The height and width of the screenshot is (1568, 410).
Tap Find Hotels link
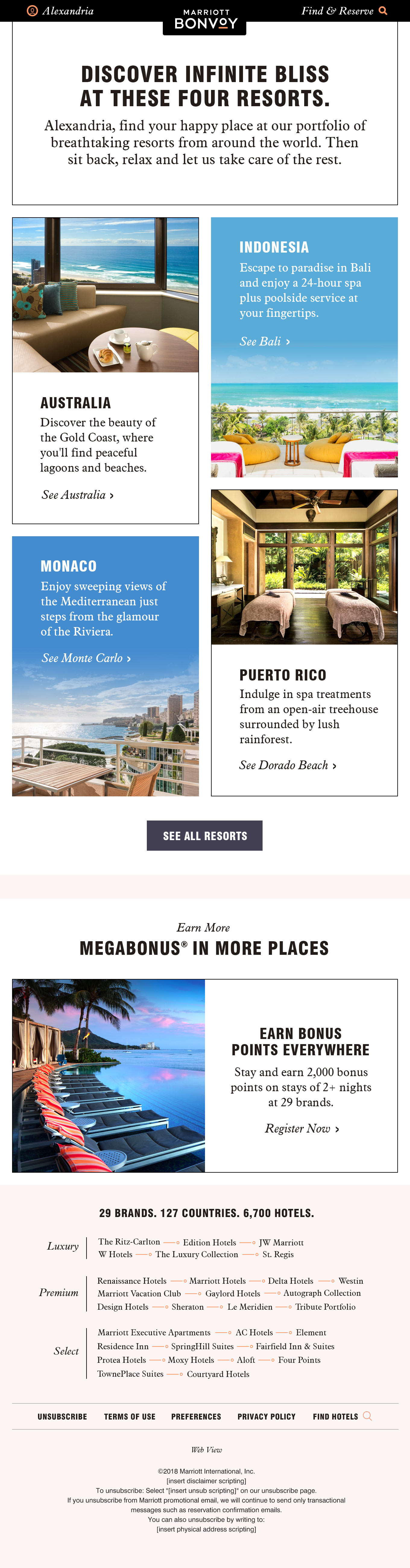click(341, 1417)
